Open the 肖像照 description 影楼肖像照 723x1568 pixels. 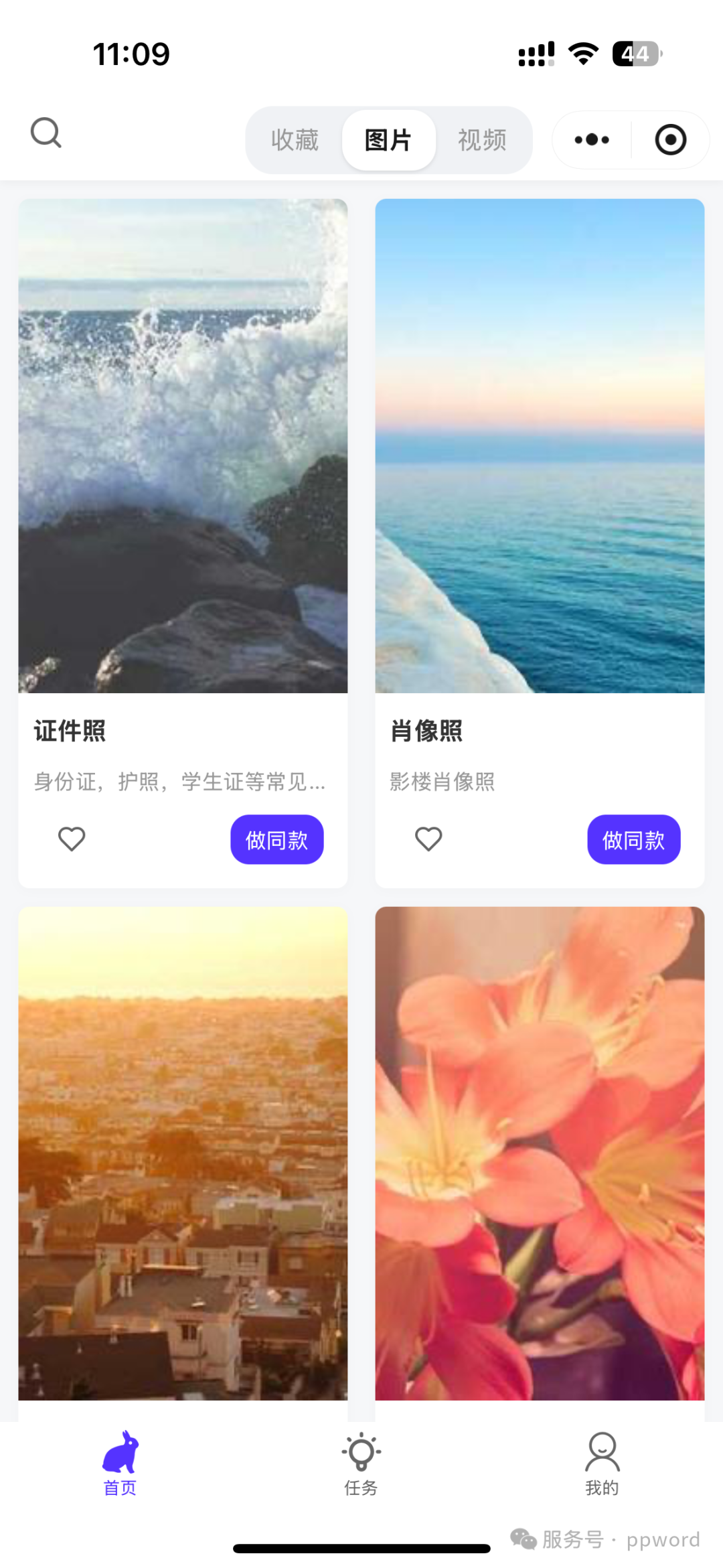[442, 782]
